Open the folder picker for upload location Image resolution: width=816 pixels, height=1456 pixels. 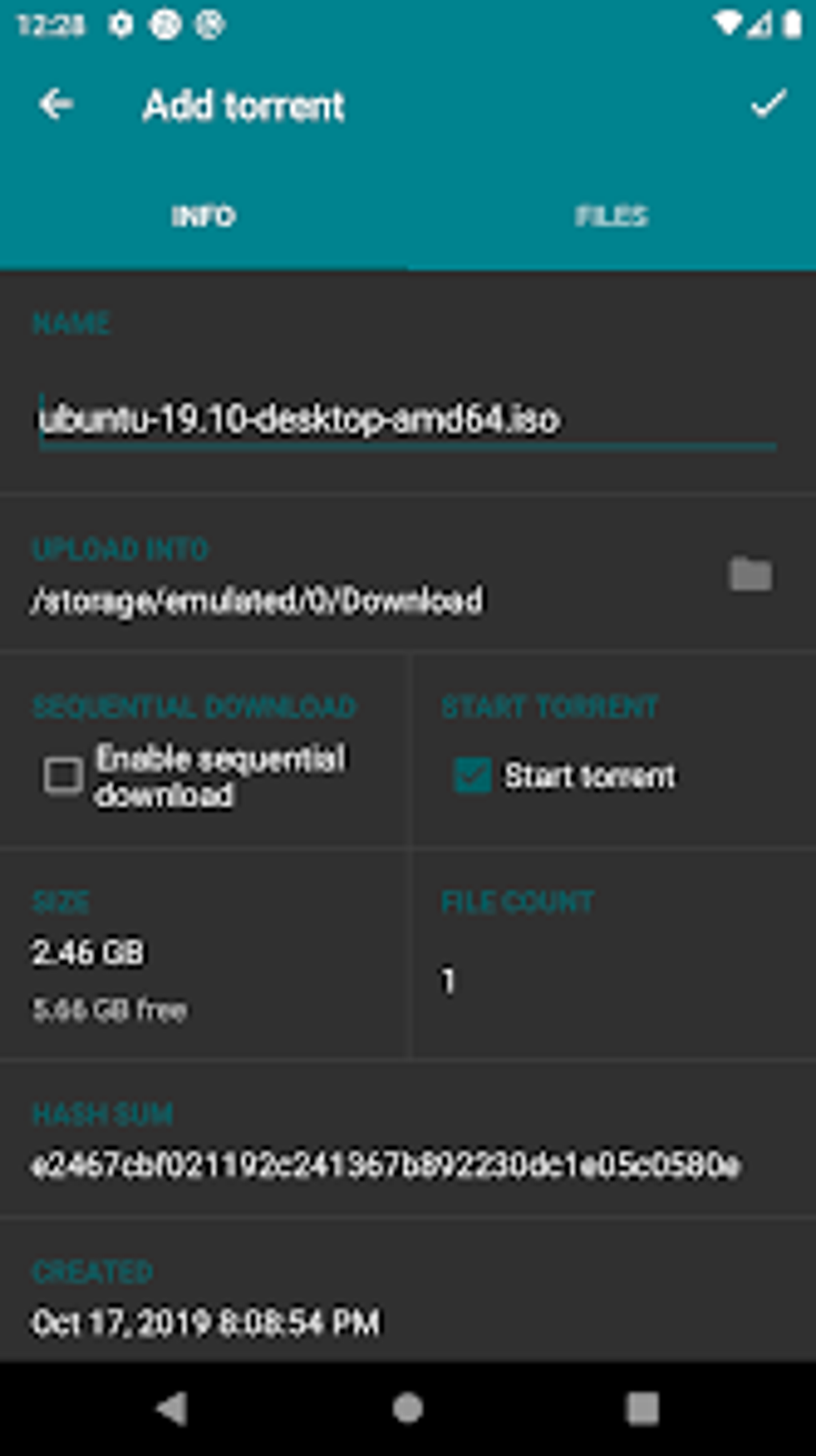[750, 573]
